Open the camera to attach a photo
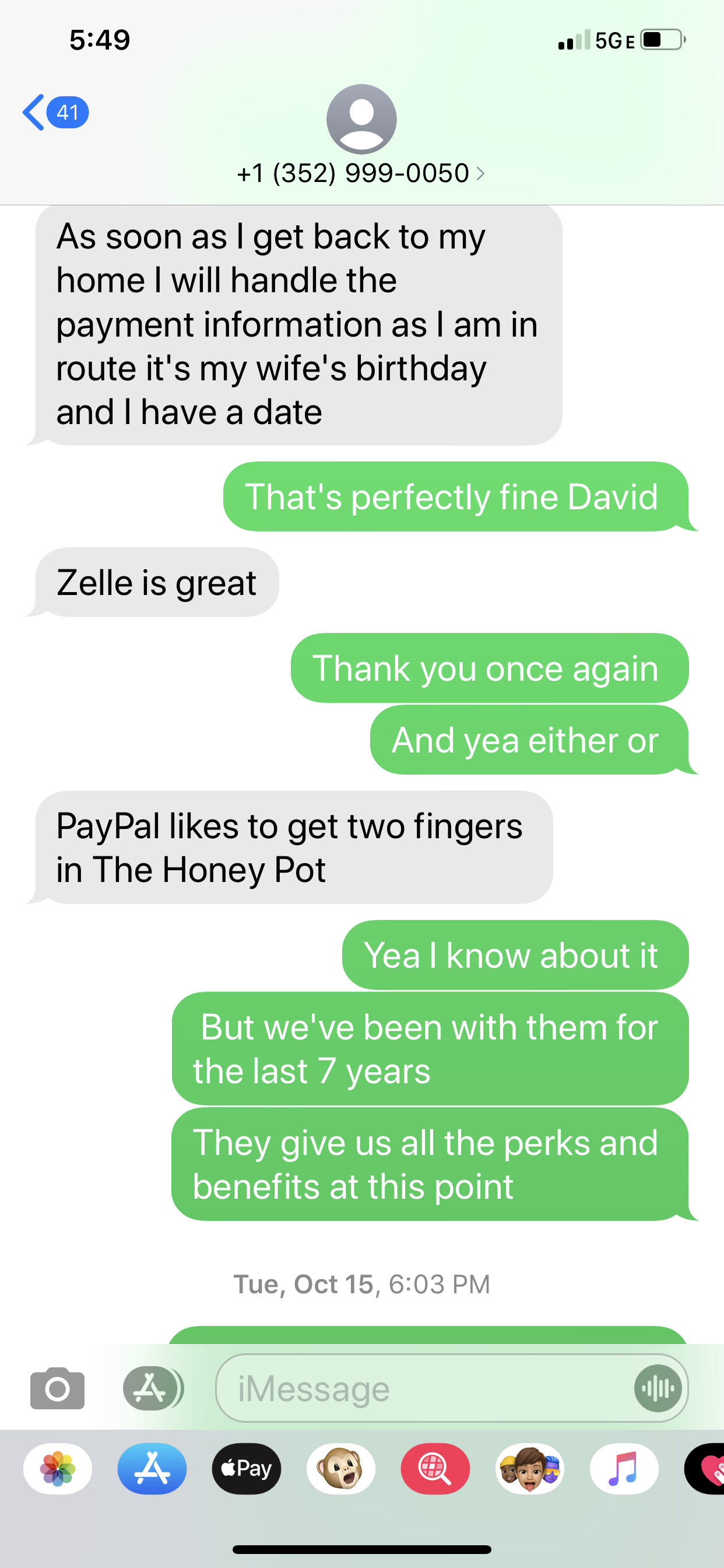This screenshot has height=1568, width=724. click(x=57, y=1388)
